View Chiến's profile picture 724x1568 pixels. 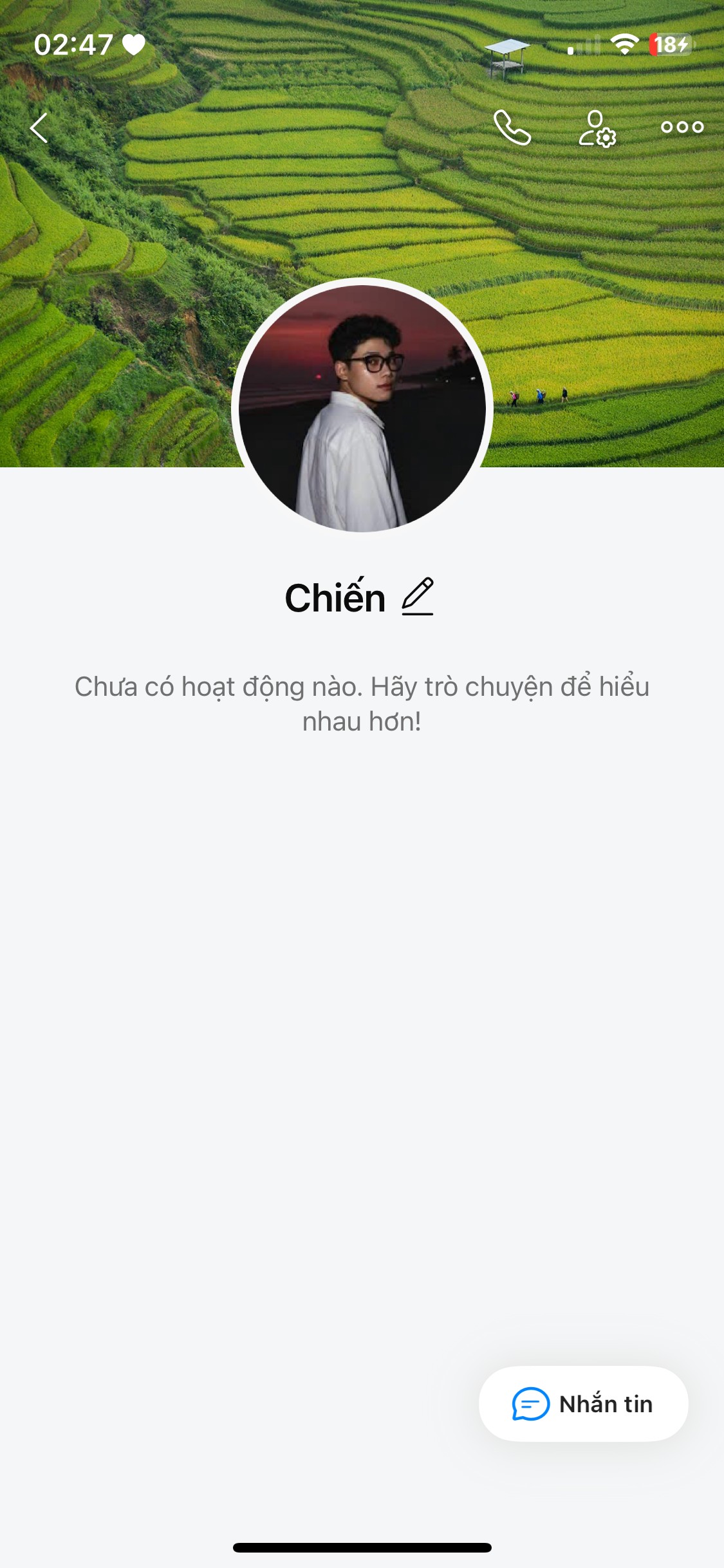point(362,408)
